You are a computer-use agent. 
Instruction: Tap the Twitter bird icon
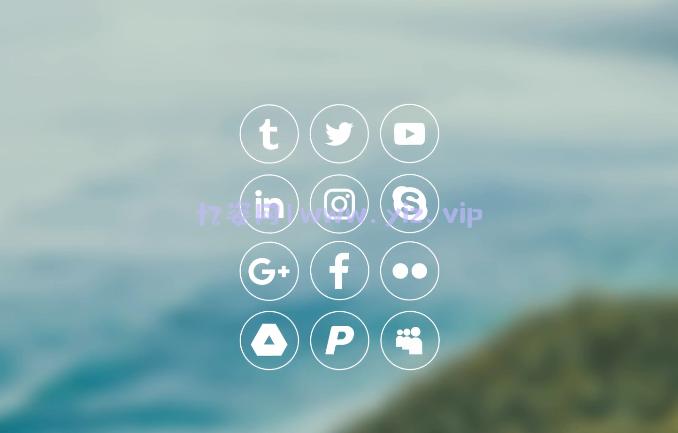(339, 134)
